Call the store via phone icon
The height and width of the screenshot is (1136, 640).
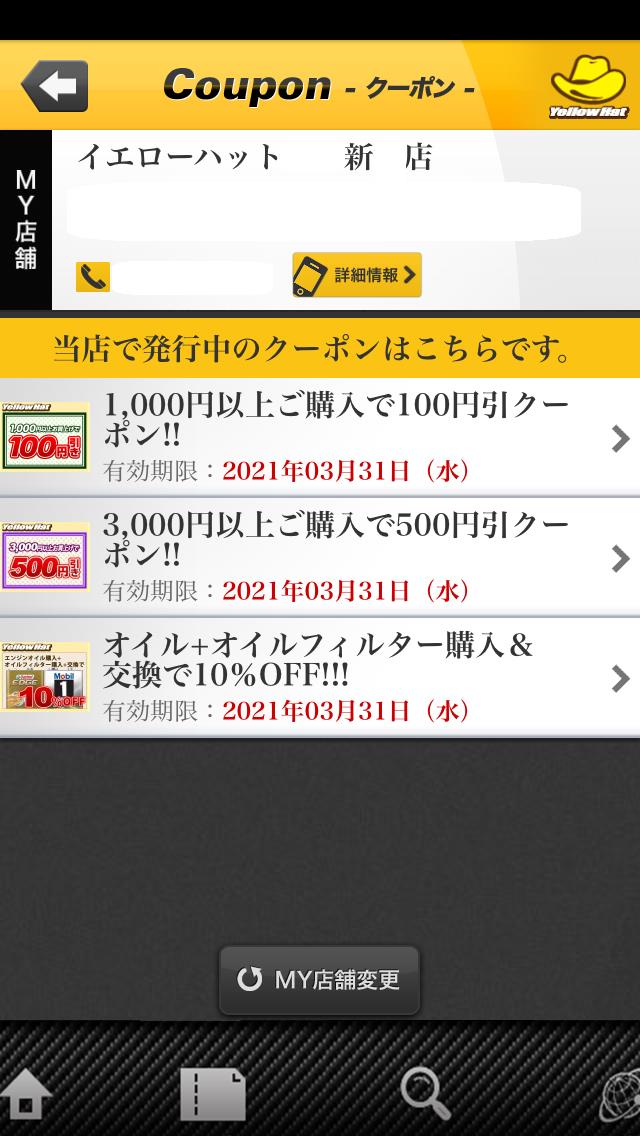tap(93, 277)
